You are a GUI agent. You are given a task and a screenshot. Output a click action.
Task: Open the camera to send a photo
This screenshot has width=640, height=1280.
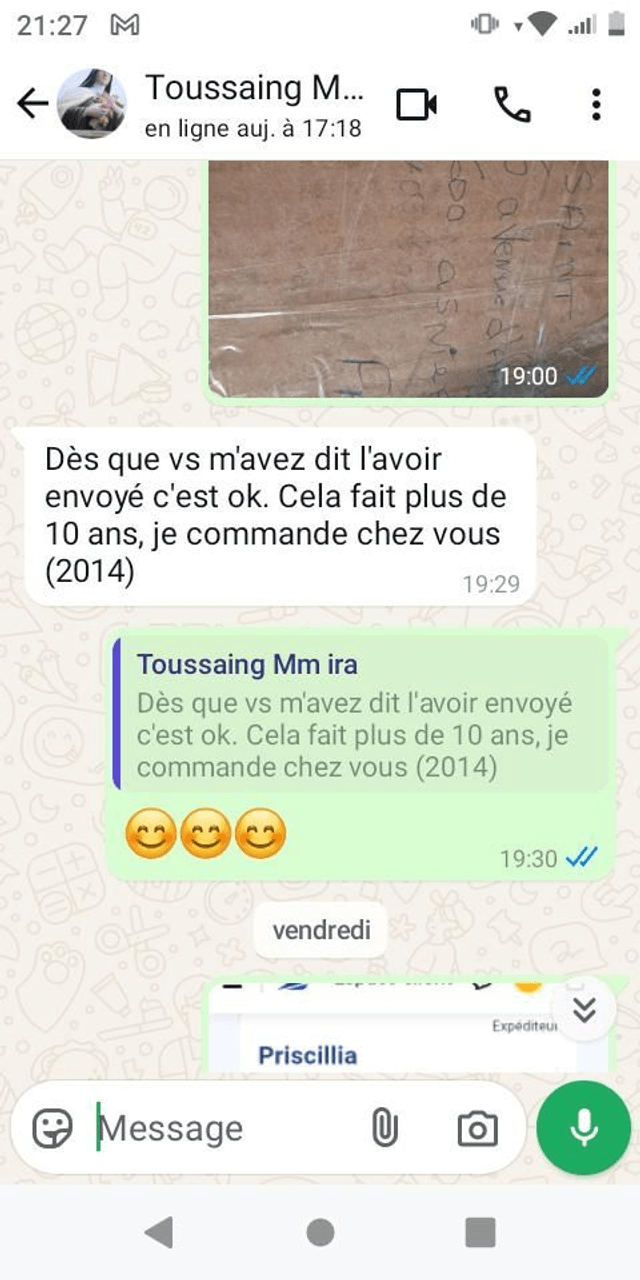[477, 1128]
